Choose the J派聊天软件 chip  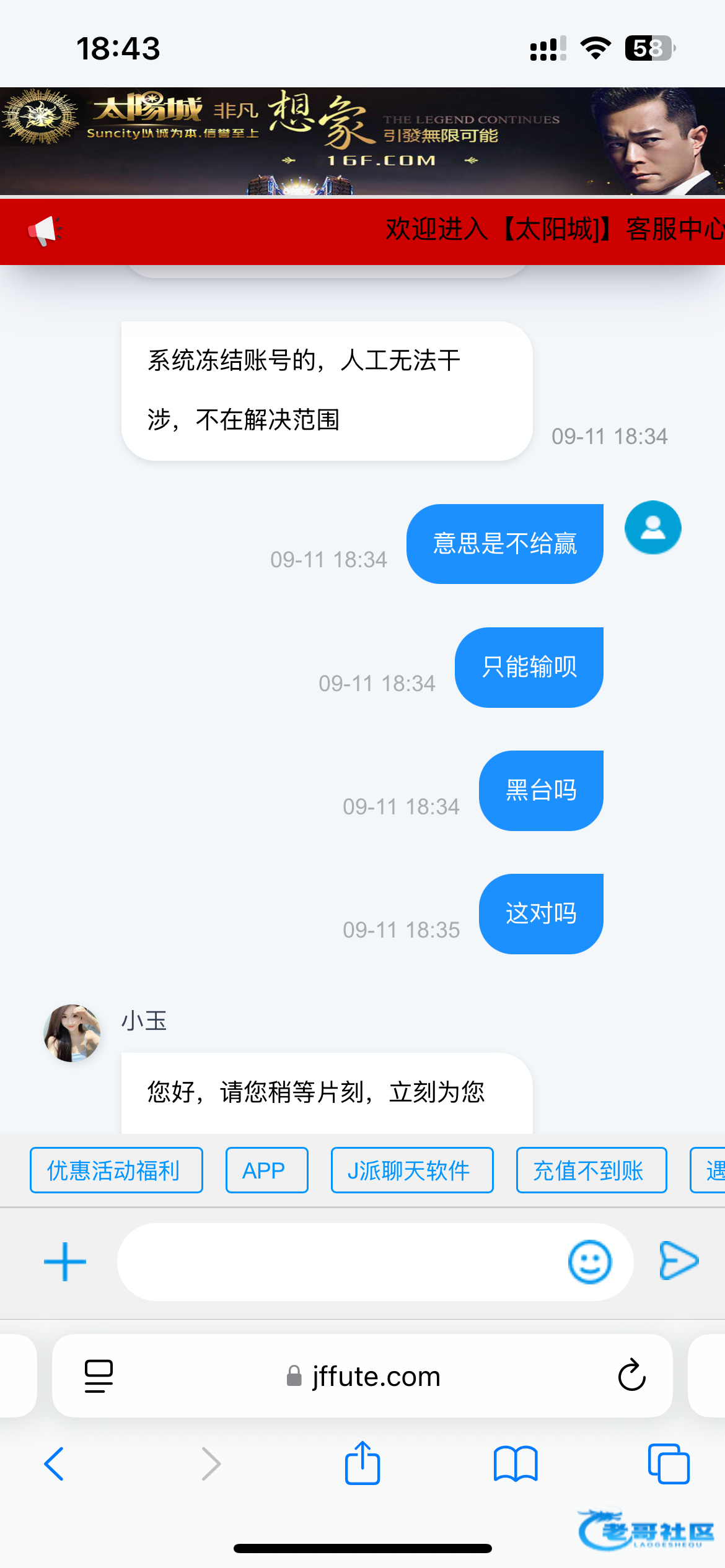coord(411,1170)
